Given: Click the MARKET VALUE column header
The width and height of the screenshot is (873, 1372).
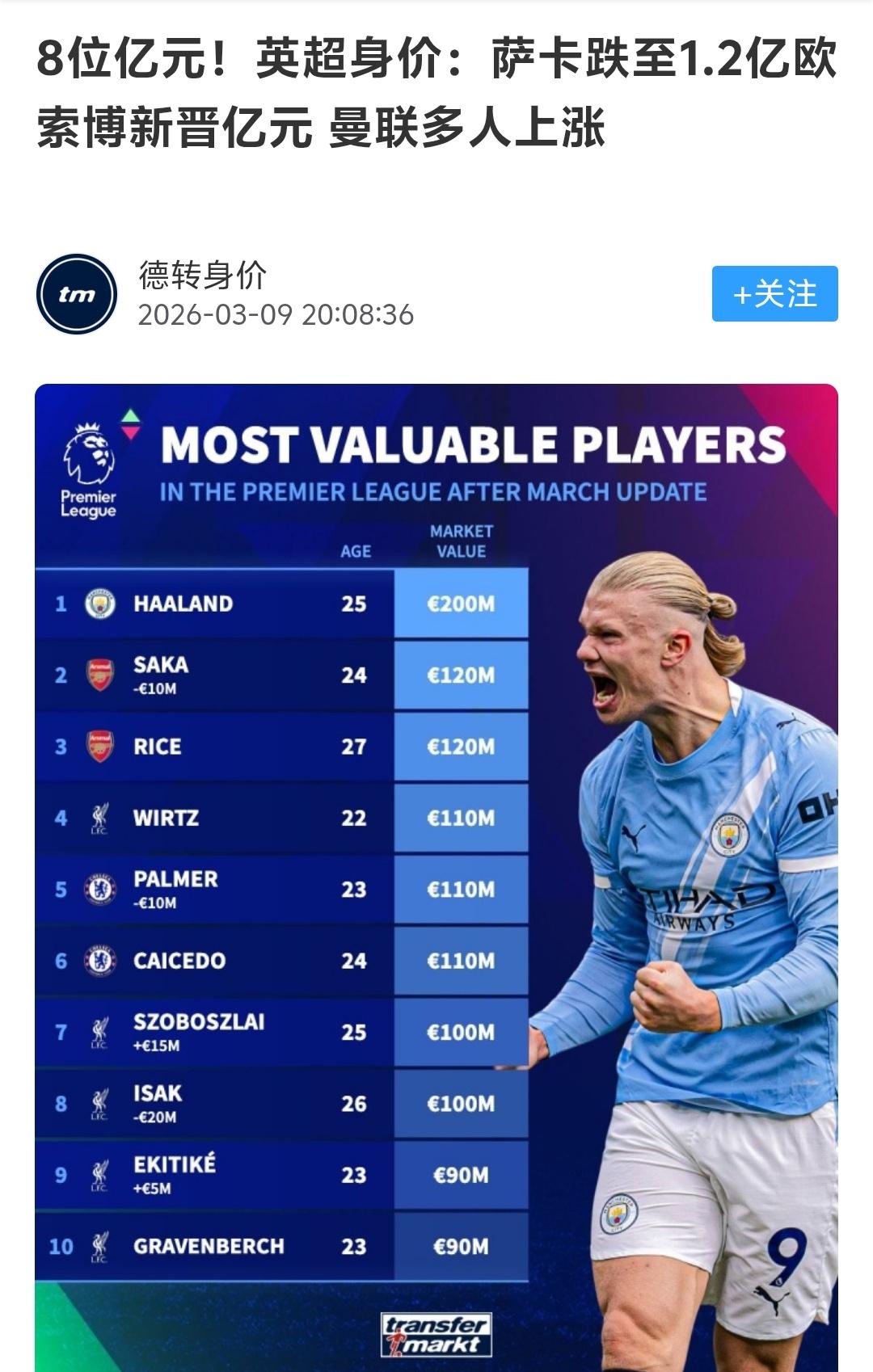Looking at the screenshot, I should tap(460, 539).
